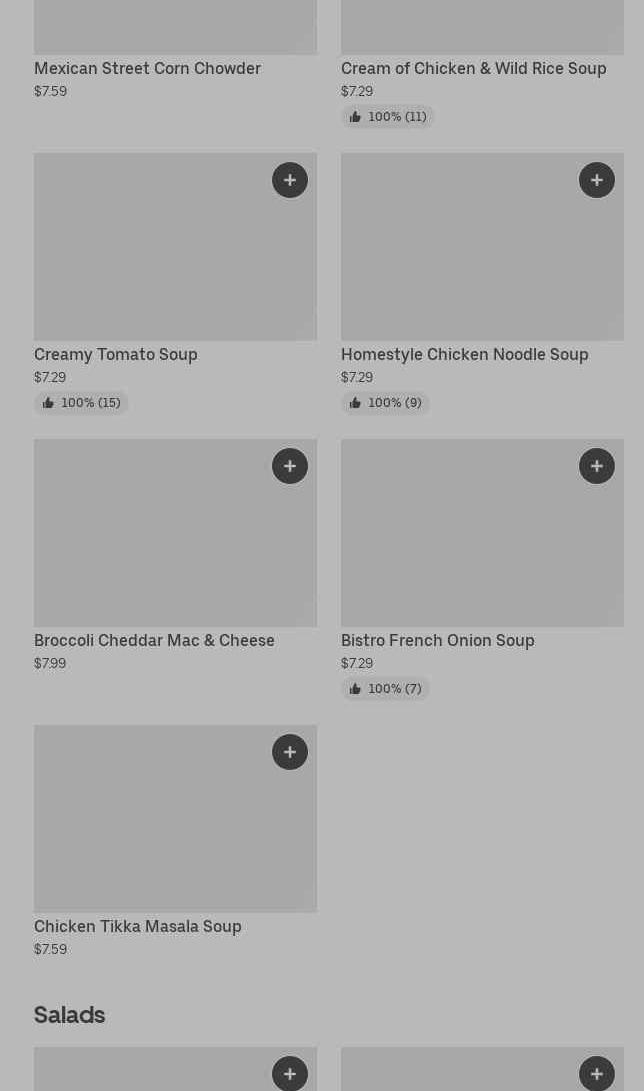Add Creamy Tomato Soup to cart
This screenshot has width=644, height=1091.
click(x=290, y=180)
